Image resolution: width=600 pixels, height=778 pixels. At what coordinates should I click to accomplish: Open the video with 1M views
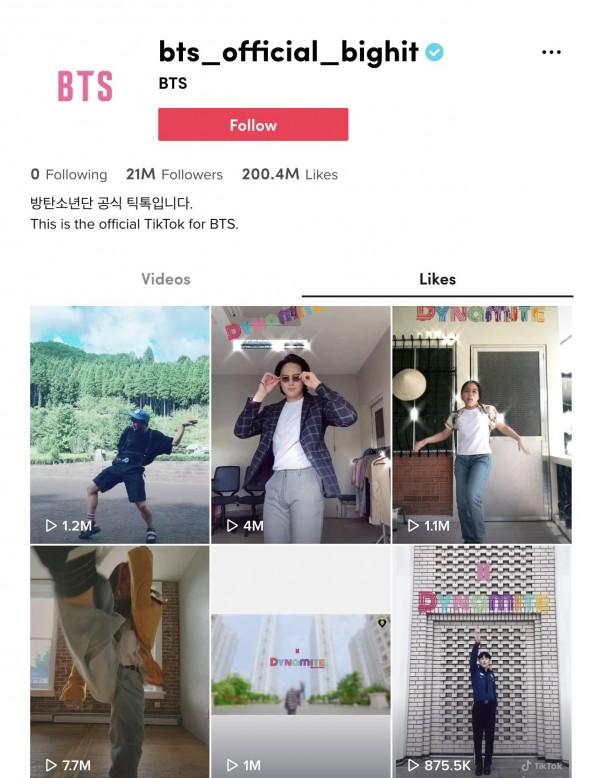(x=300, y=661)
